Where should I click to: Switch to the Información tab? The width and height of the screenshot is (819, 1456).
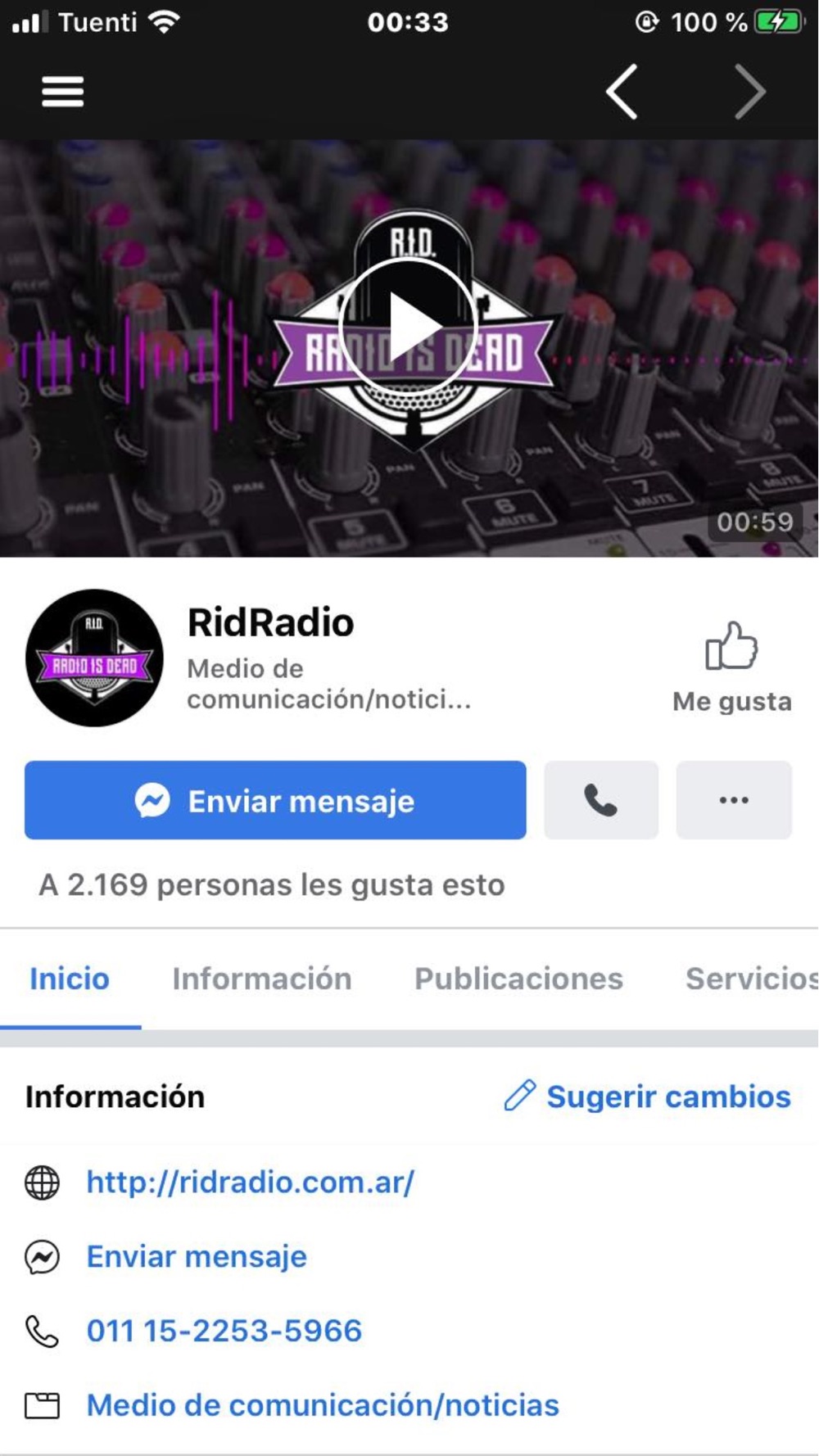pyautogui.click(x=262, y=979)
